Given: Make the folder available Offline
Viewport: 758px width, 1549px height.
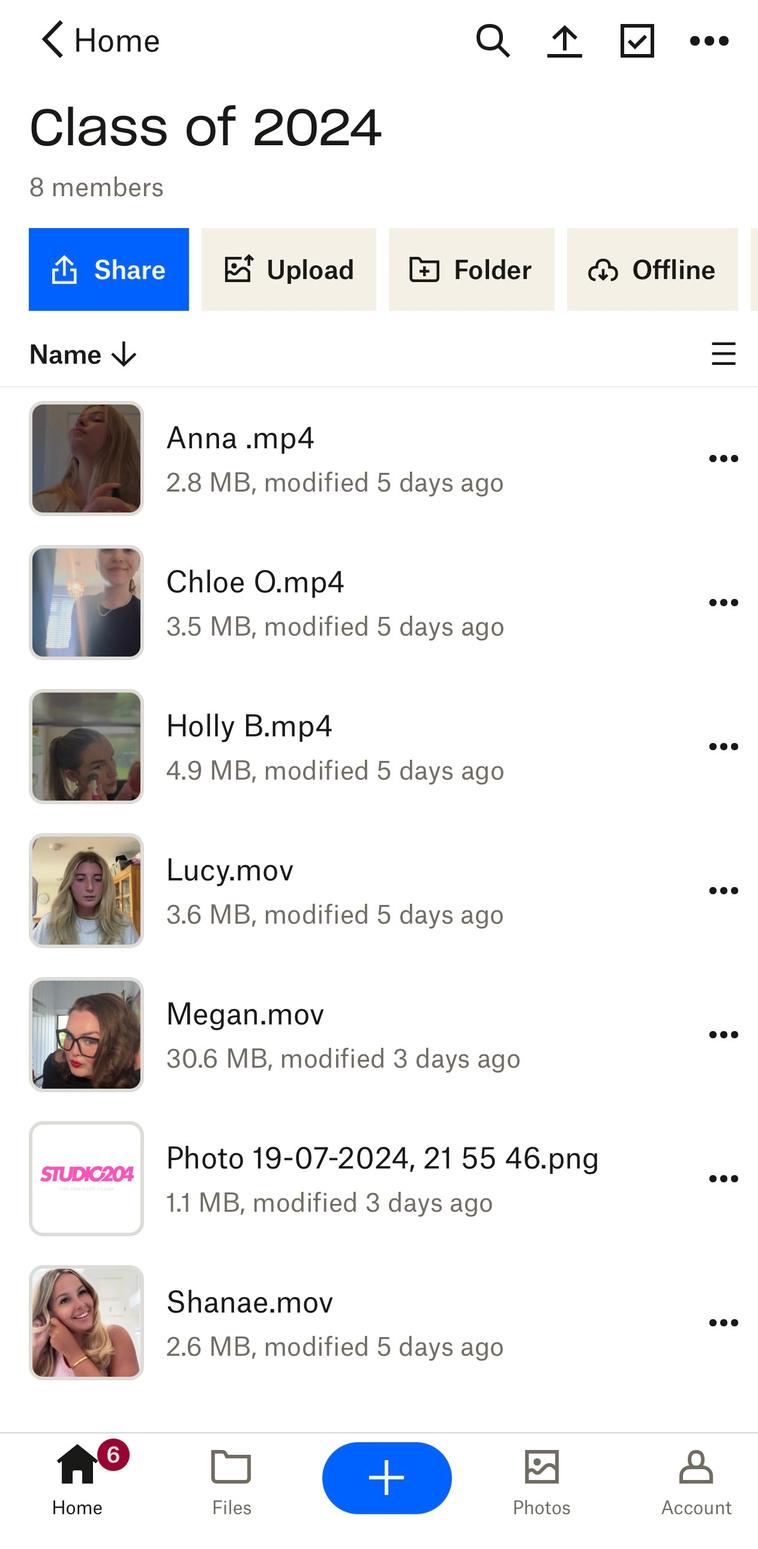Looking at the screenshot, I should pyautogui.click(x=652, y=269).
